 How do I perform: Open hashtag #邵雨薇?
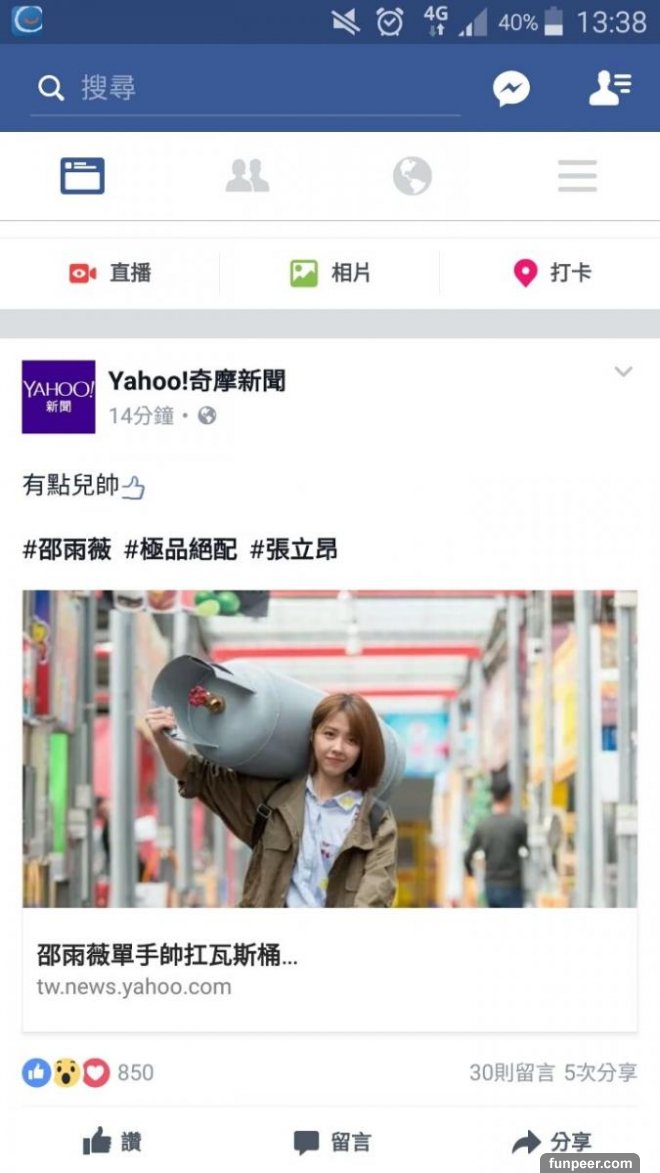(x=68, y=549)
